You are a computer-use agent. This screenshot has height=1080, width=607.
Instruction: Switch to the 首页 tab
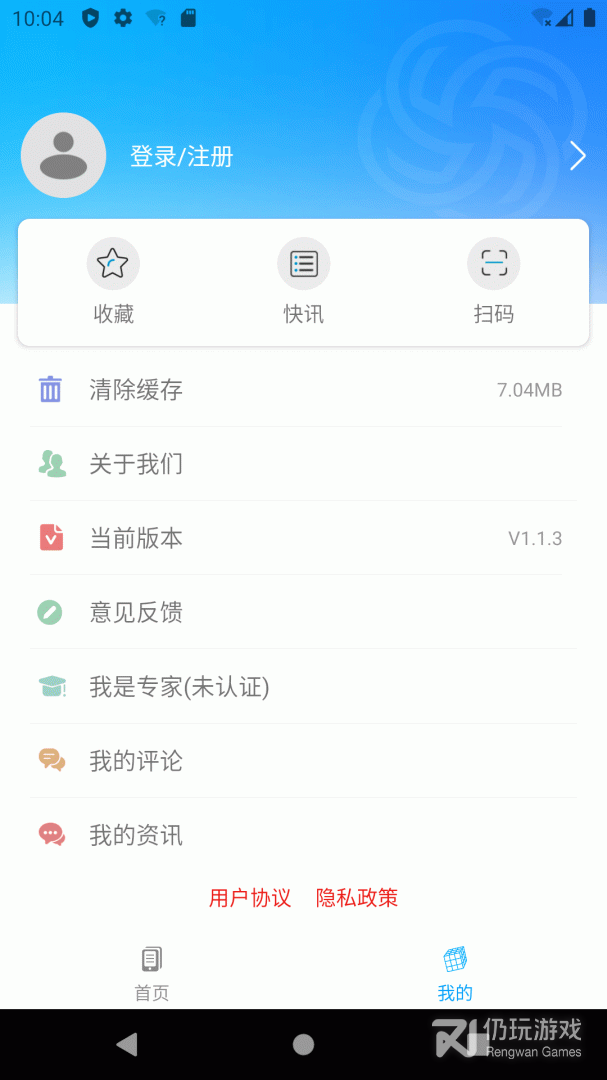(152, 973)
